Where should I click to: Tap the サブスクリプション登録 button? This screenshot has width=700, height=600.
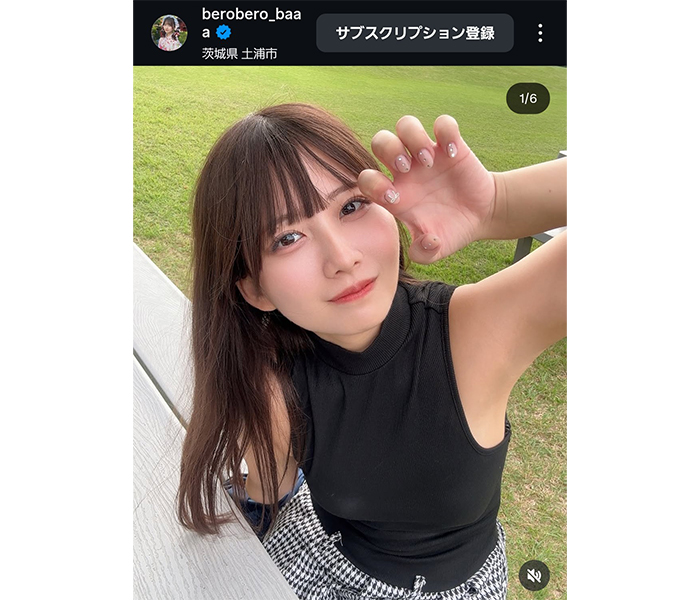(415, 33)
